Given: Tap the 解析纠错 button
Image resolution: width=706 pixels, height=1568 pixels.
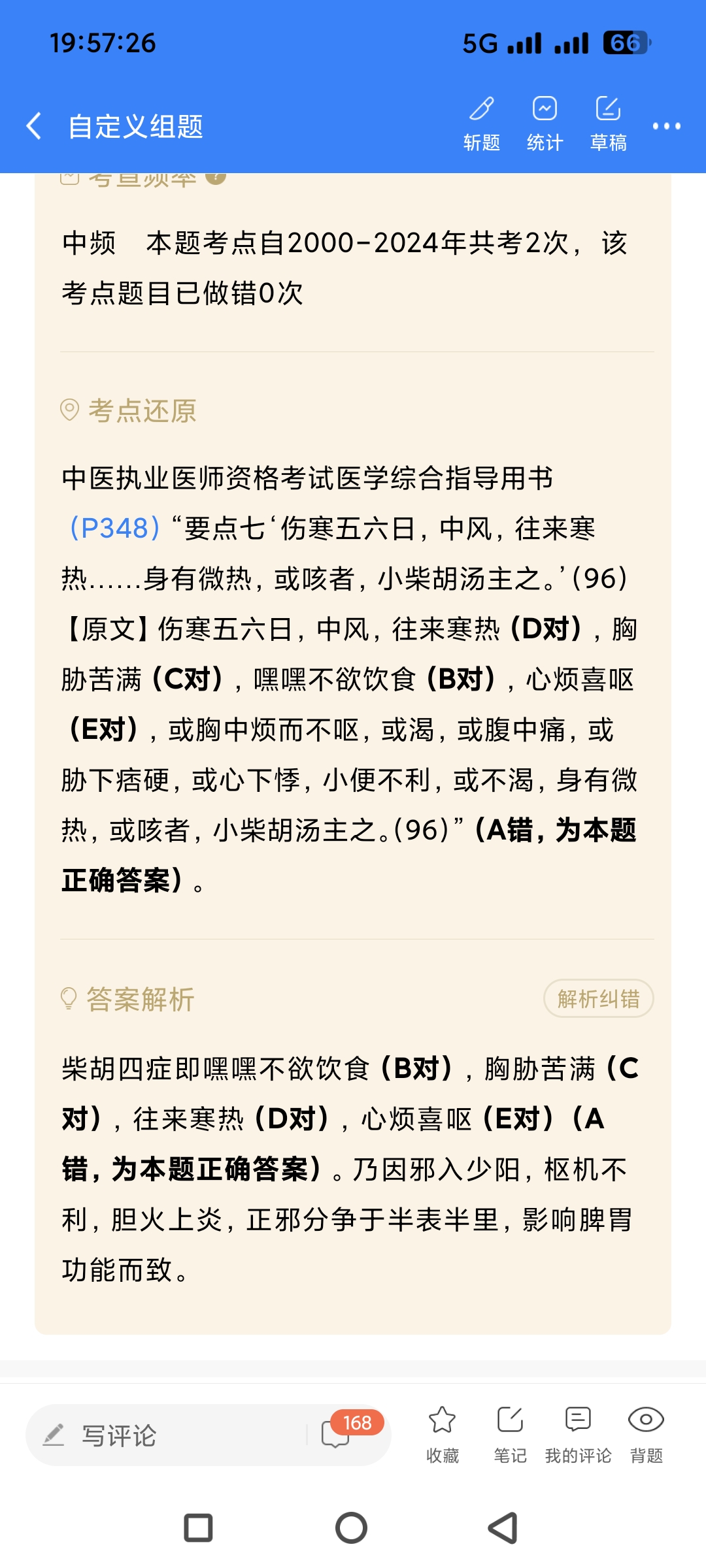Looking at the screenshot, I should (598, 998).
